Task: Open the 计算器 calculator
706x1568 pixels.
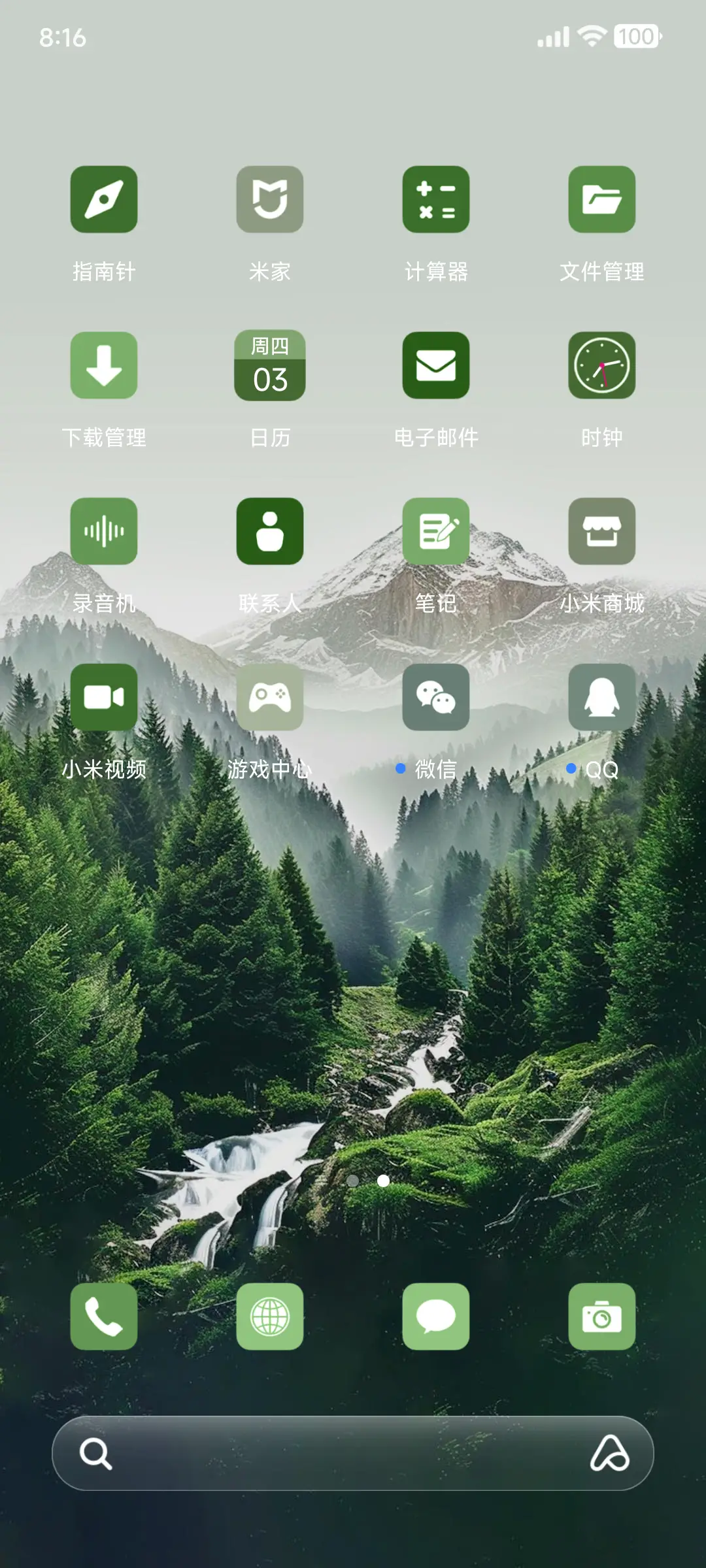Action: (x=436, y=200)
